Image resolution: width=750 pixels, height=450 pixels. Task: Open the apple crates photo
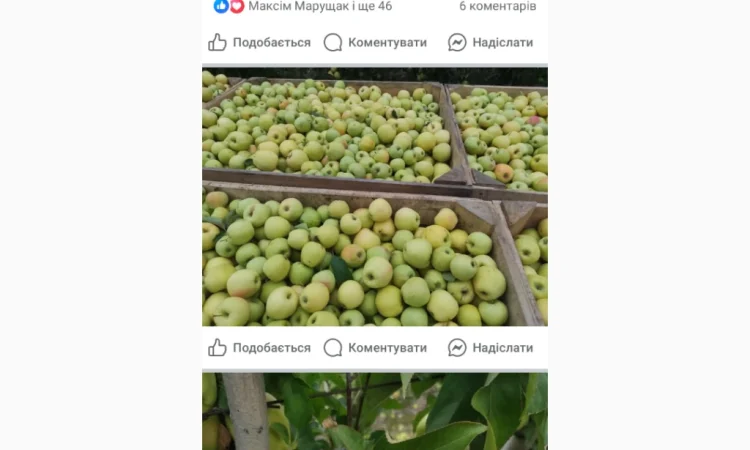pos(375,197)
